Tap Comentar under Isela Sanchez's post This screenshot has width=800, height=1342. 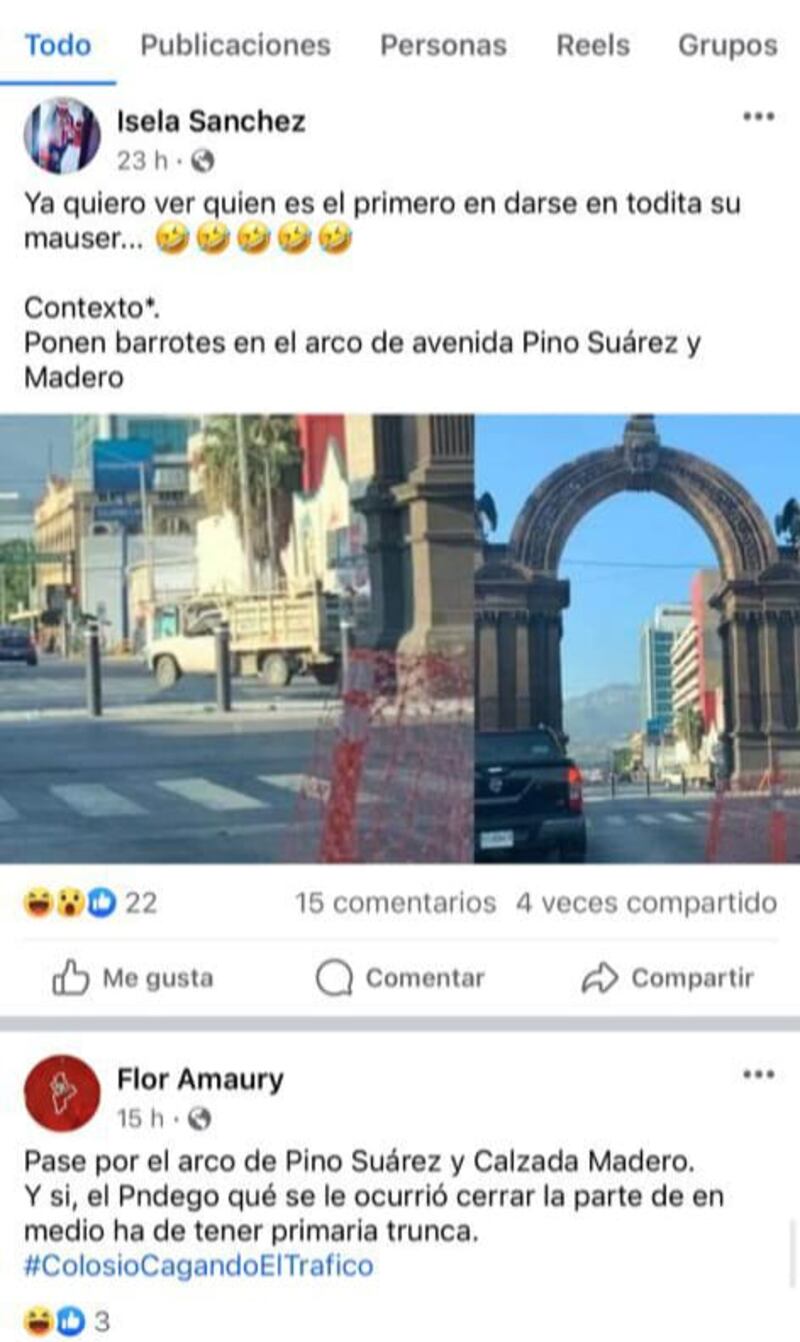point(400,978)
